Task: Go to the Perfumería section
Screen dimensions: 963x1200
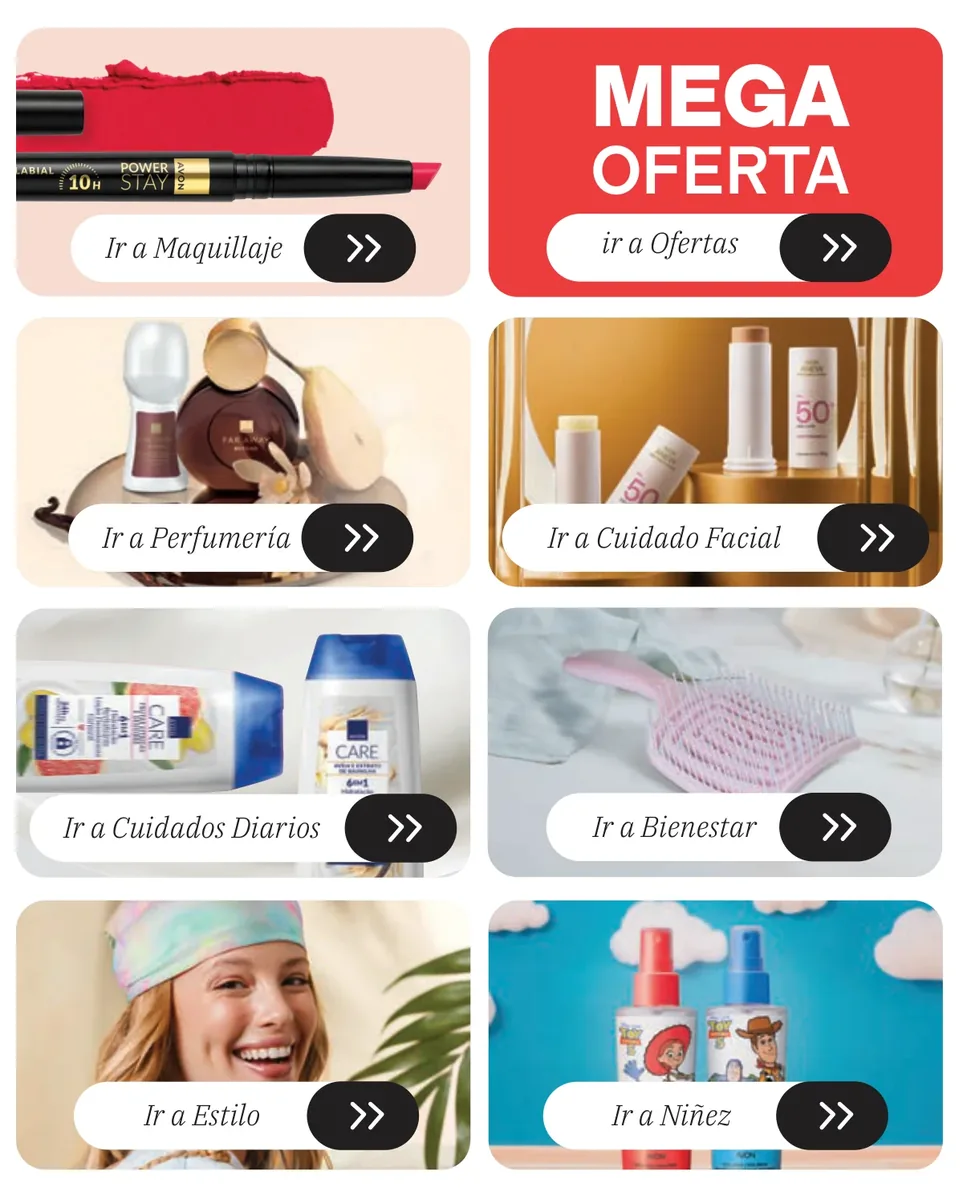Action: tap(241, 538)
